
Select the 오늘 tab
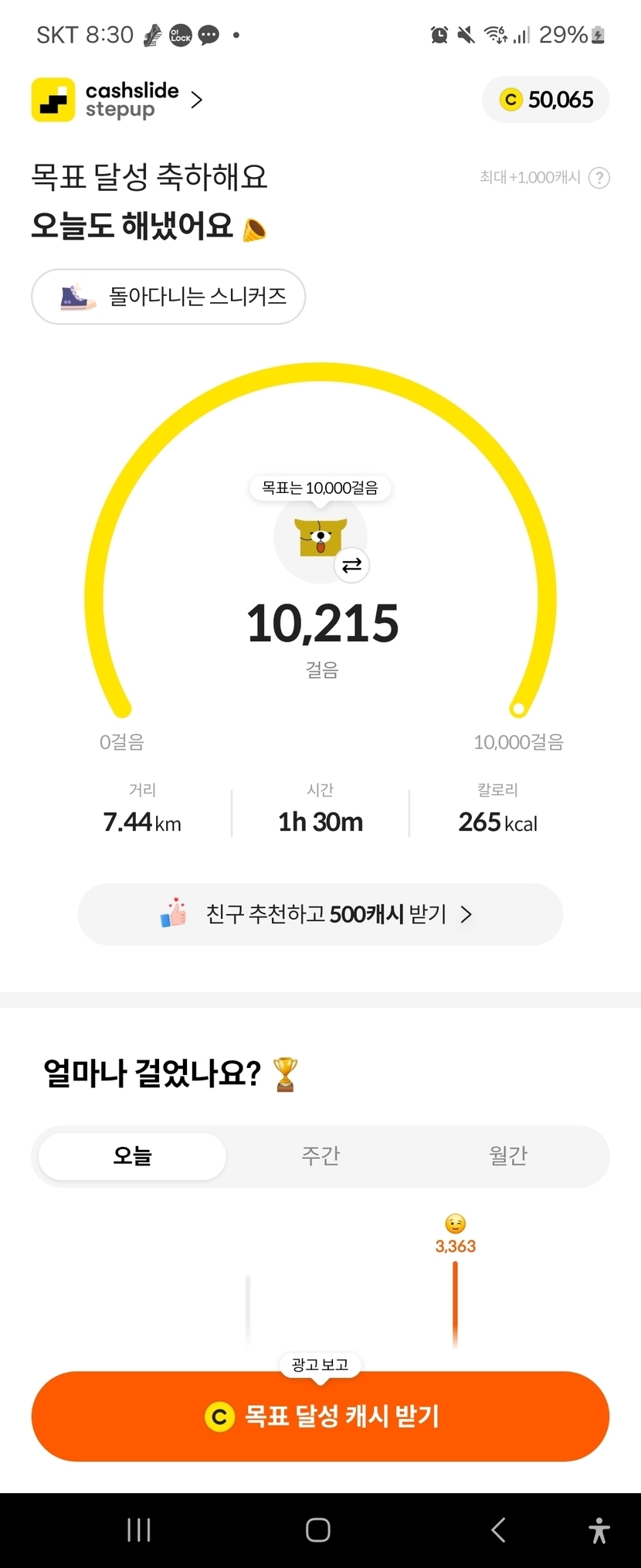(x=132, y=1156)
